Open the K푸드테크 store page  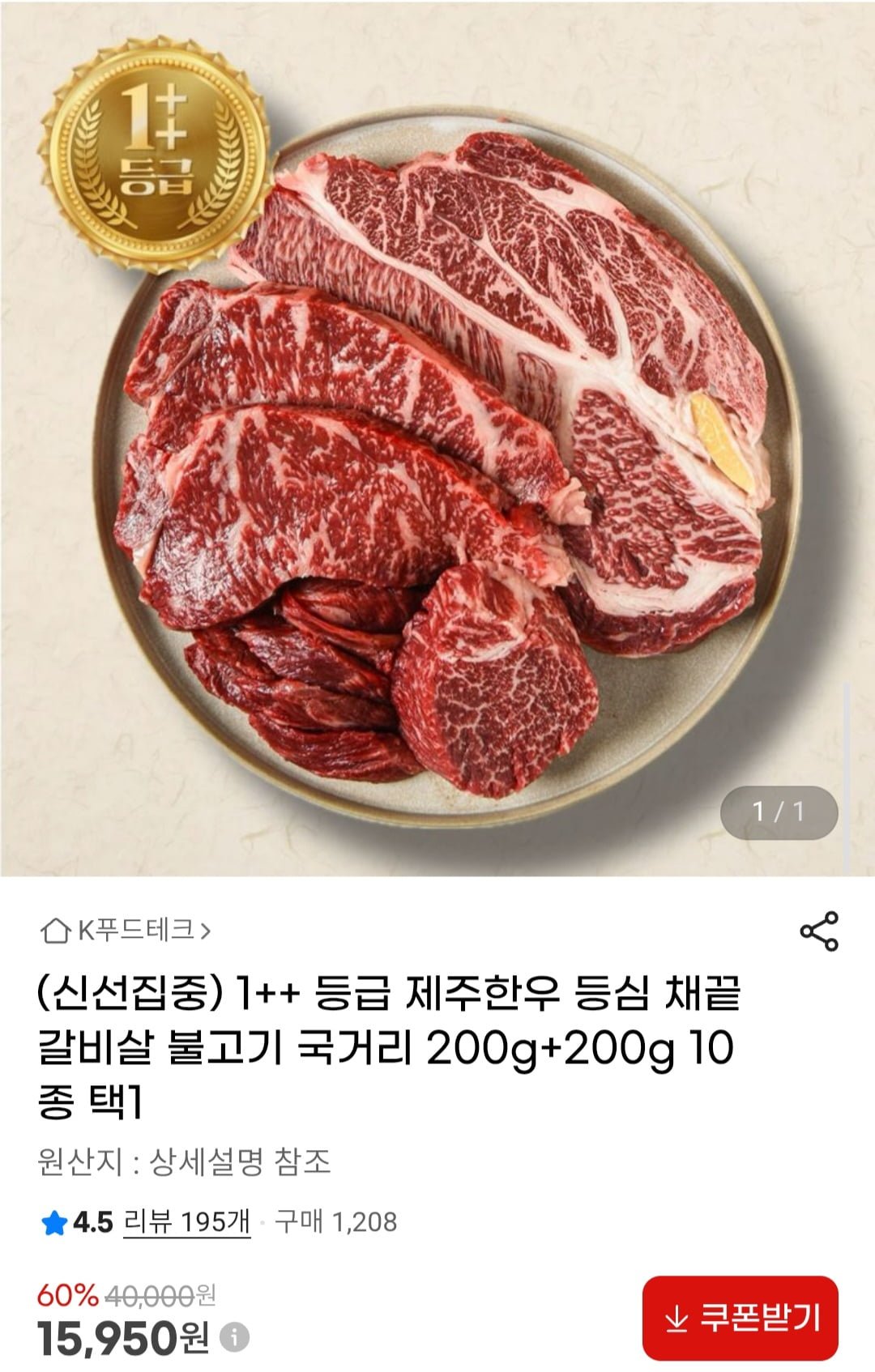click(x=126, y=930)
